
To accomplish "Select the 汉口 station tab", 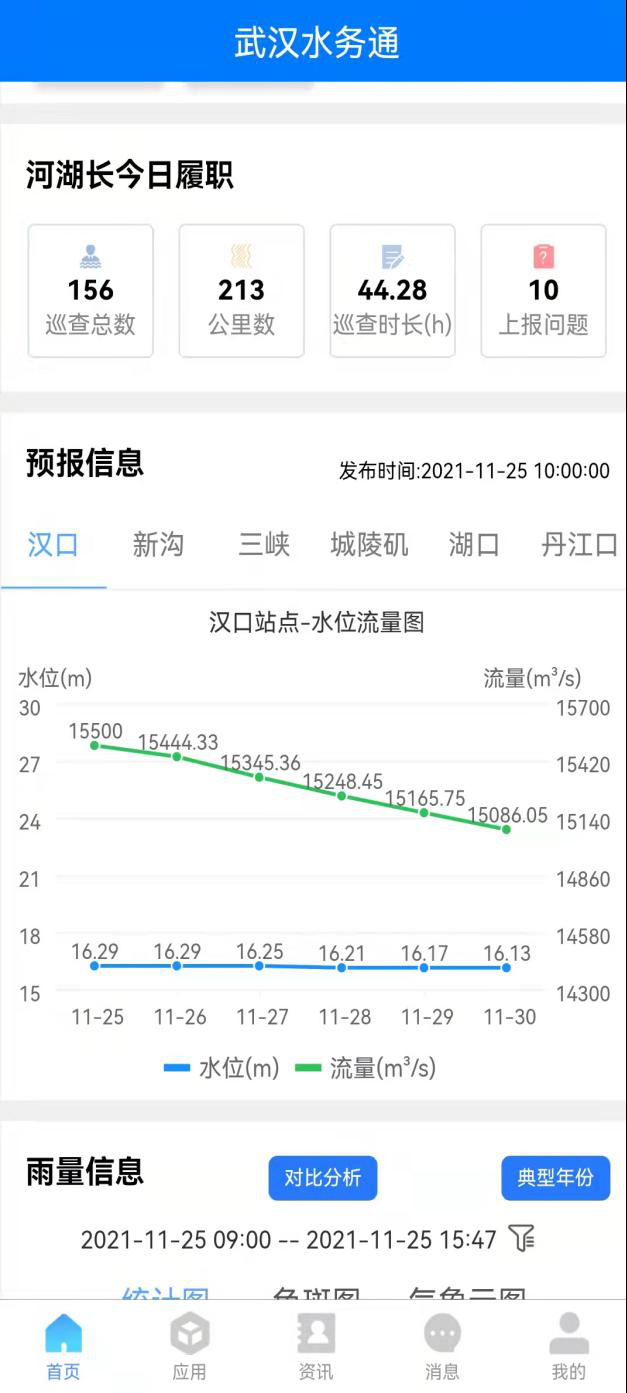I will (53, 545).
